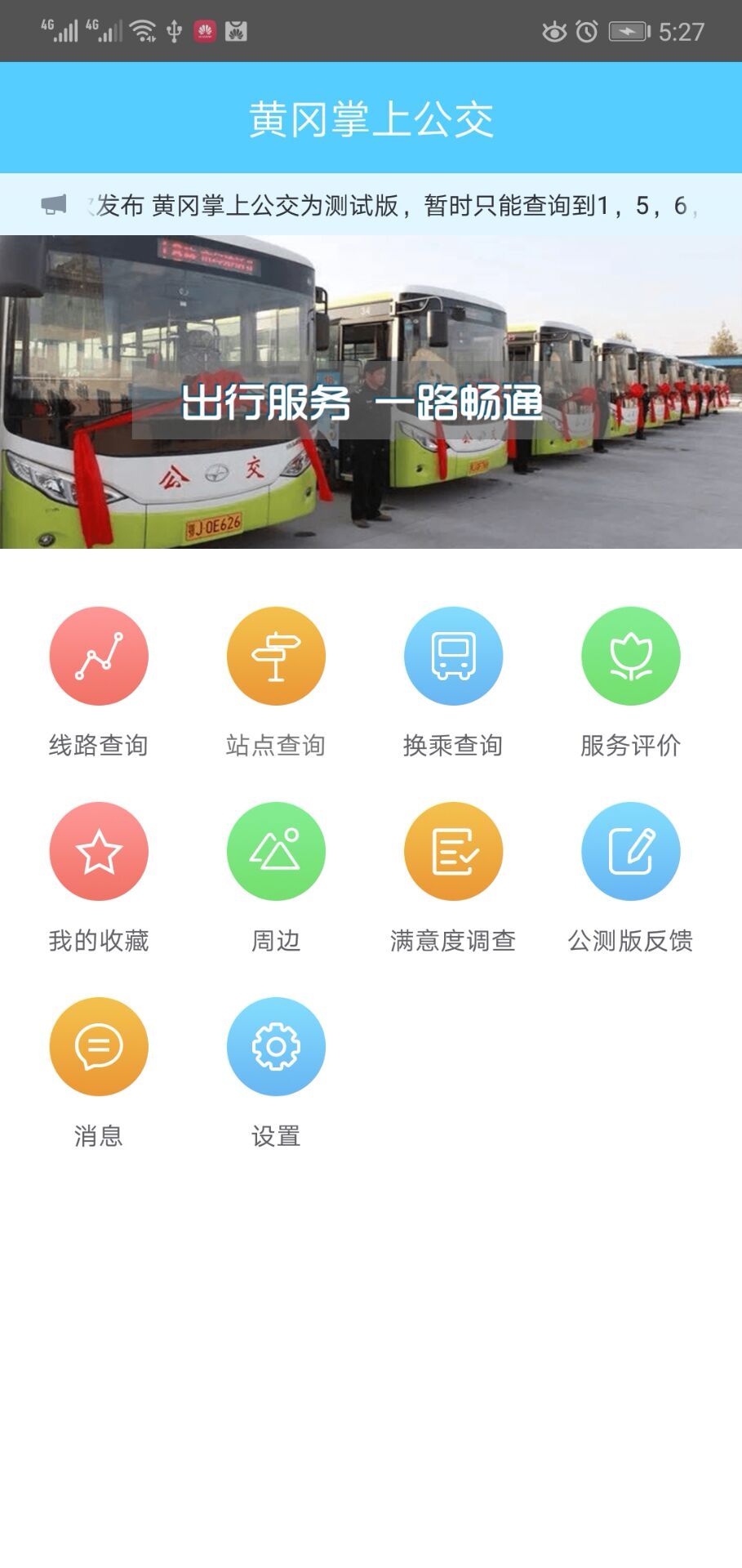Viewport: 742px width, 1568px height.
Task: Open the 出行服务 一路畅通 bus banner
Action: click(371, 392)
